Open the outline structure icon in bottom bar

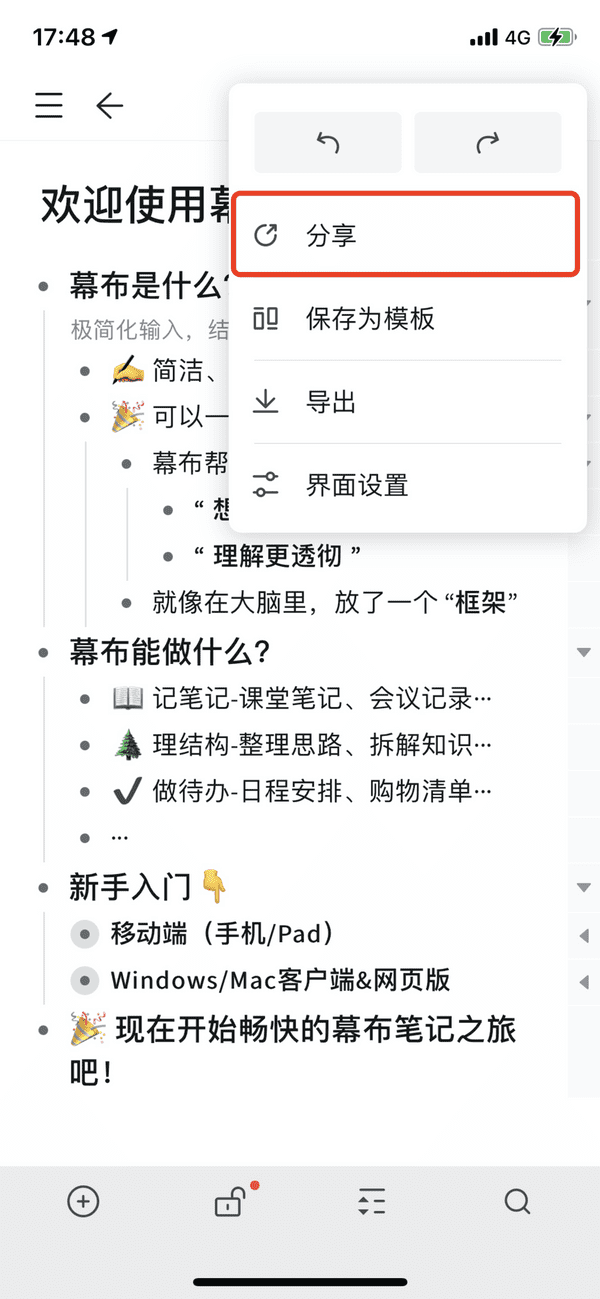coord(371,1201)
